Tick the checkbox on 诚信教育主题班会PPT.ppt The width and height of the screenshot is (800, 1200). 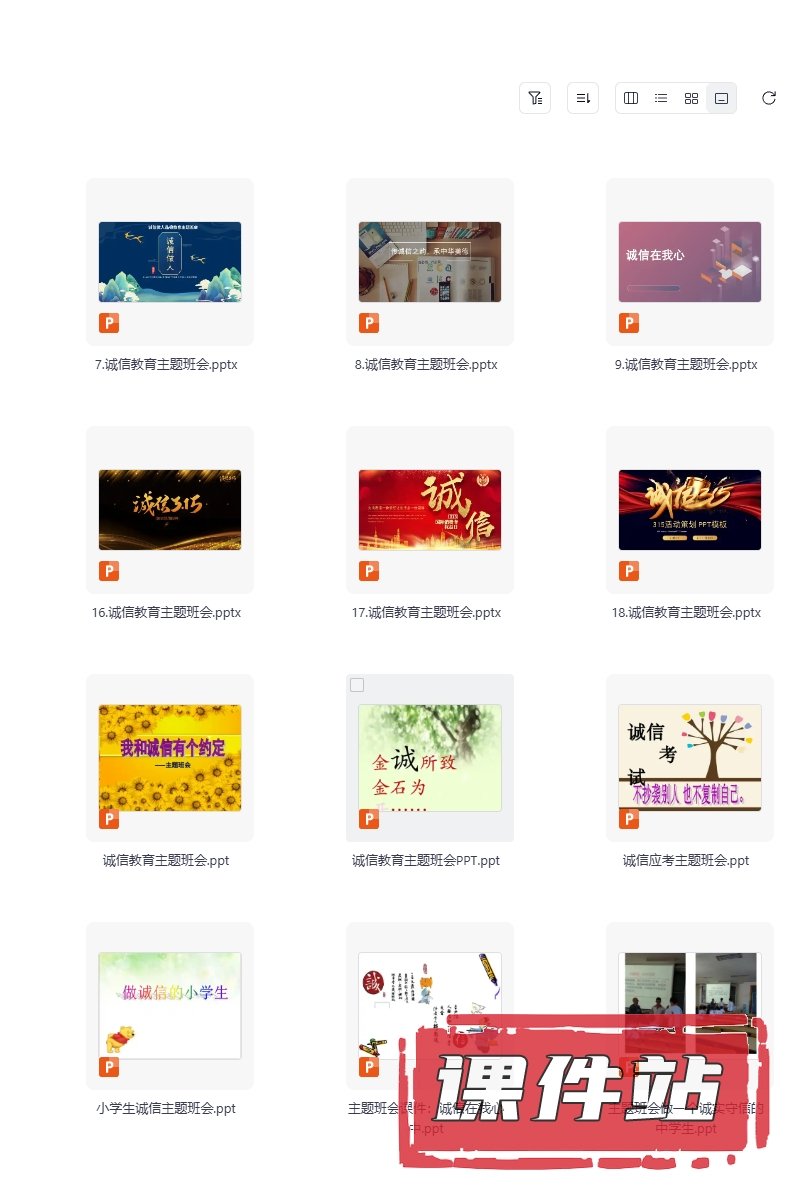point(357,685)
